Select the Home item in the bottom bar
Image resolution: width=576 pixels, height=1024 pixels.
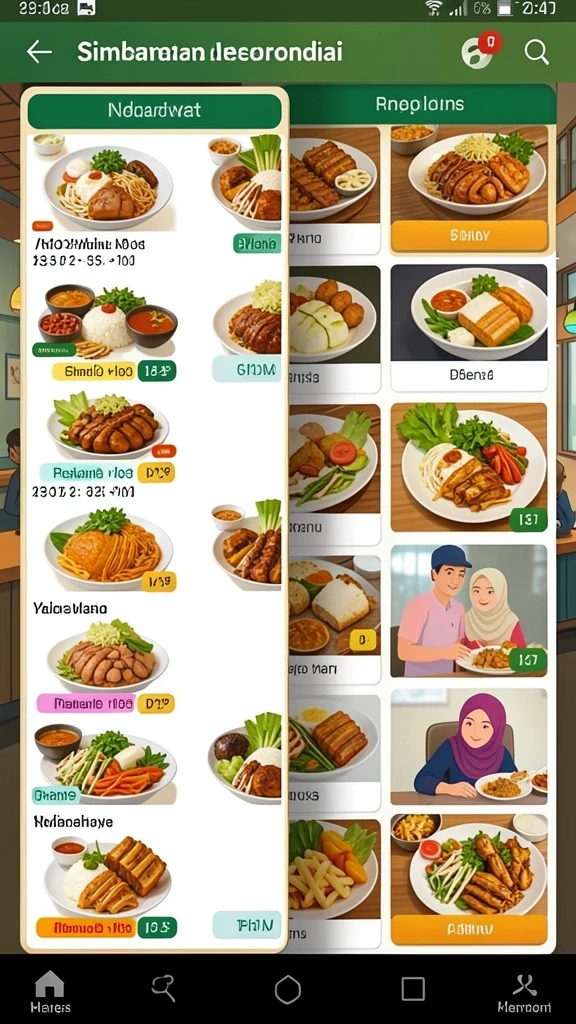coord(50,990)
